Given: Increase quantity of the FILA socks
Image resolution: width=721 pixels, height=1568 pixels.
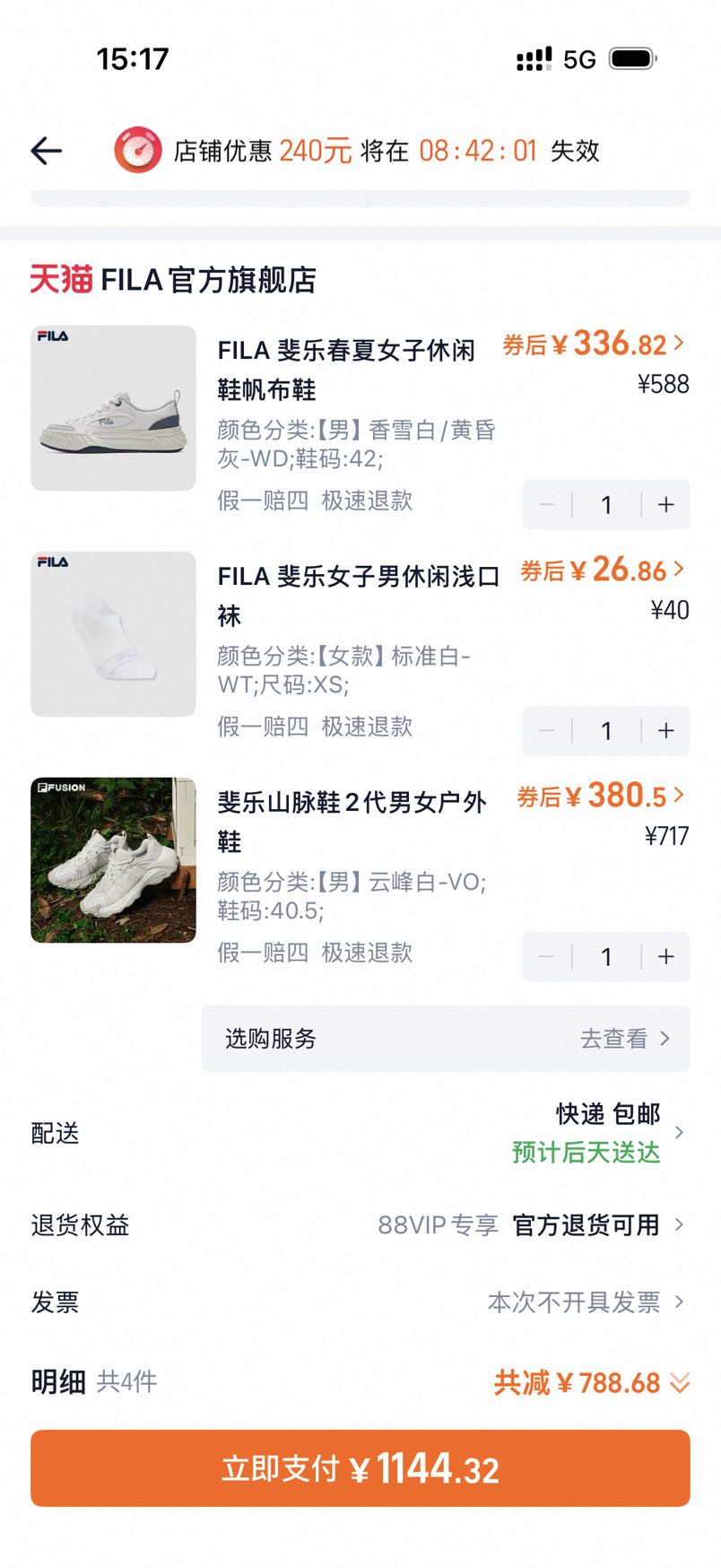Looking at the screenshot, I should tap(666, 731).
